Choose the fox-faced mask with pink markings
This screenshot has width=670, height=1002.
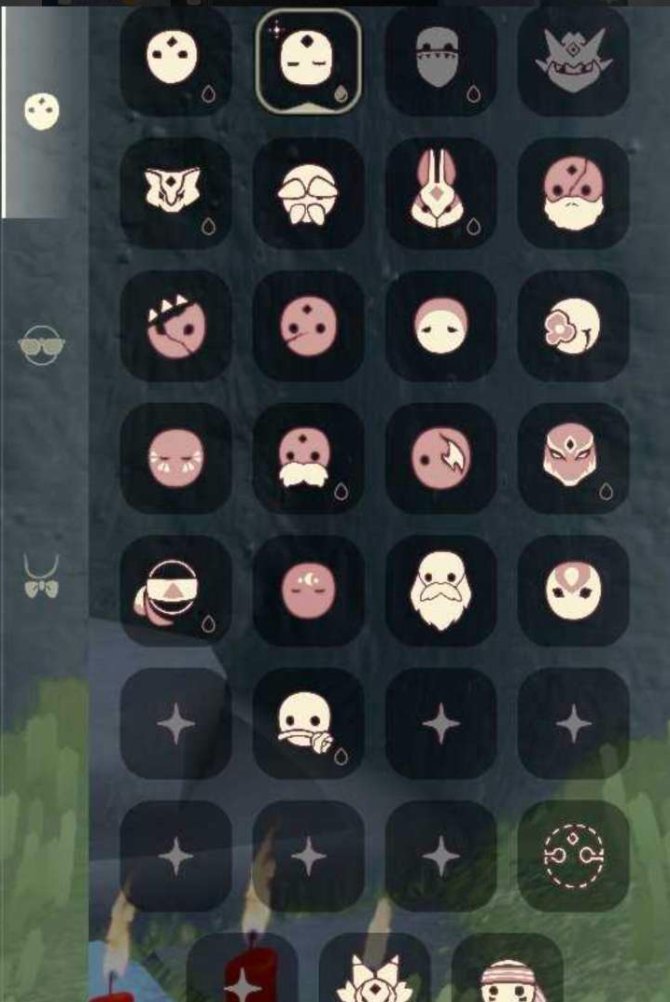pyautogui.click(x=573, y=458)
